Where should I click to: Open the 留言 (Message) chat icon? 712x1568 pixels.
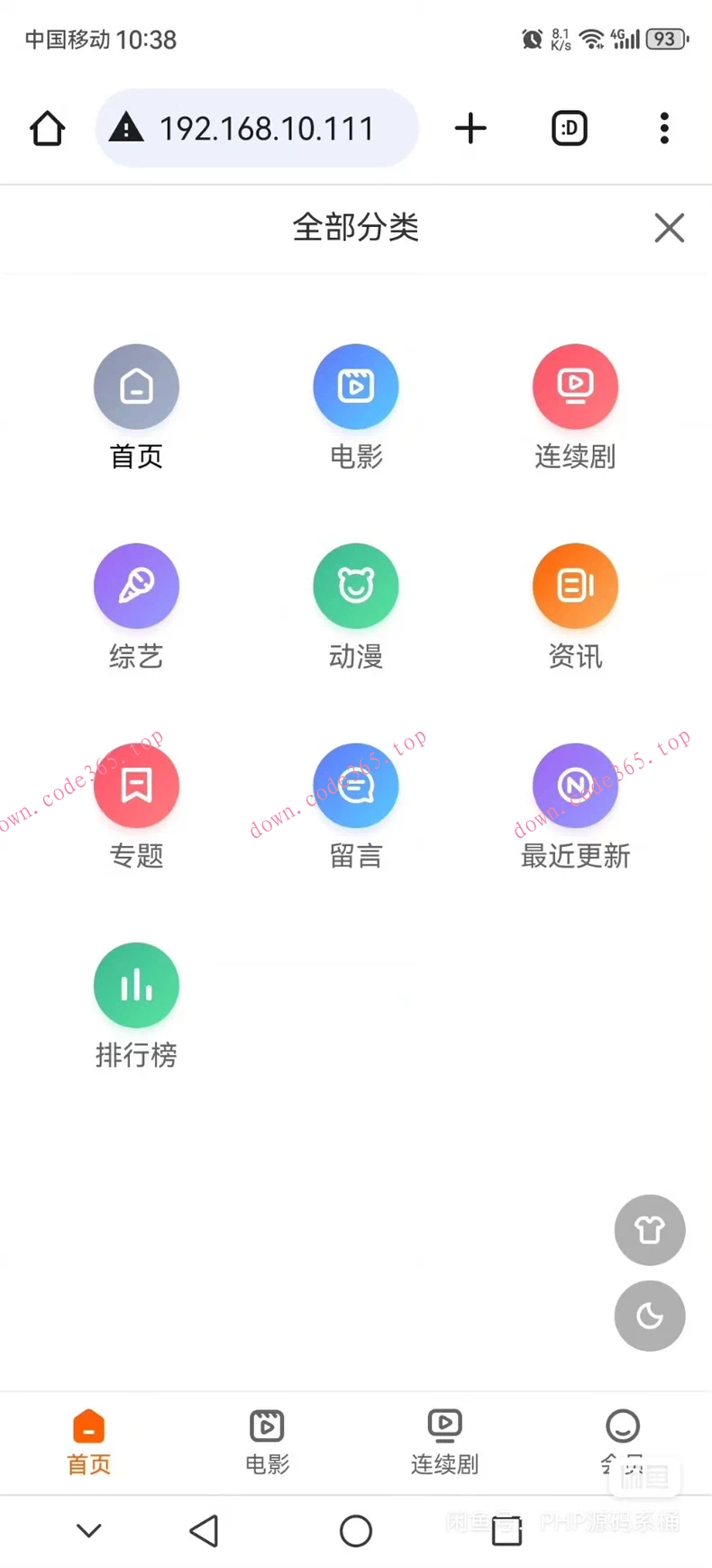point(355,785)
